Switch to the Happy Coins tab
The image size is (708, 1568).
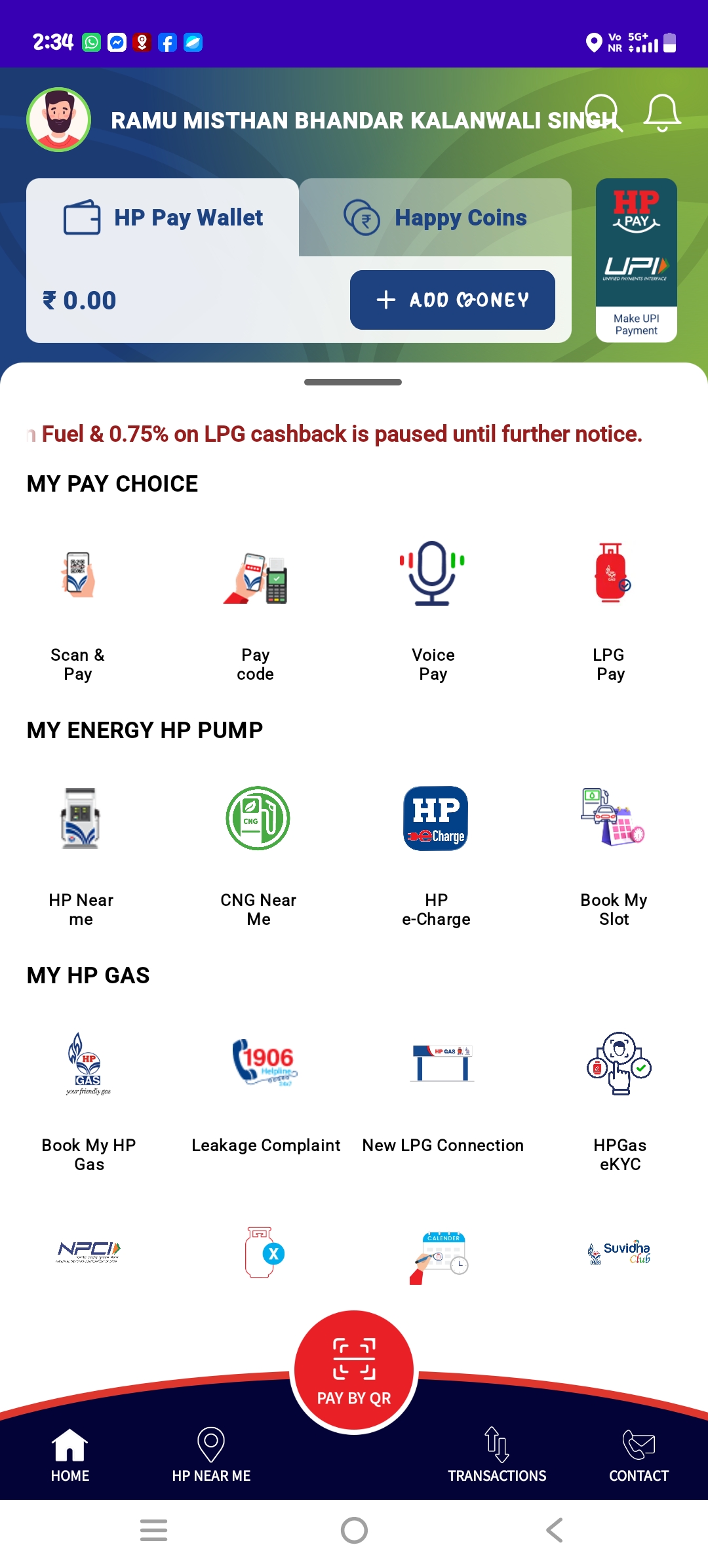(435, 218)
